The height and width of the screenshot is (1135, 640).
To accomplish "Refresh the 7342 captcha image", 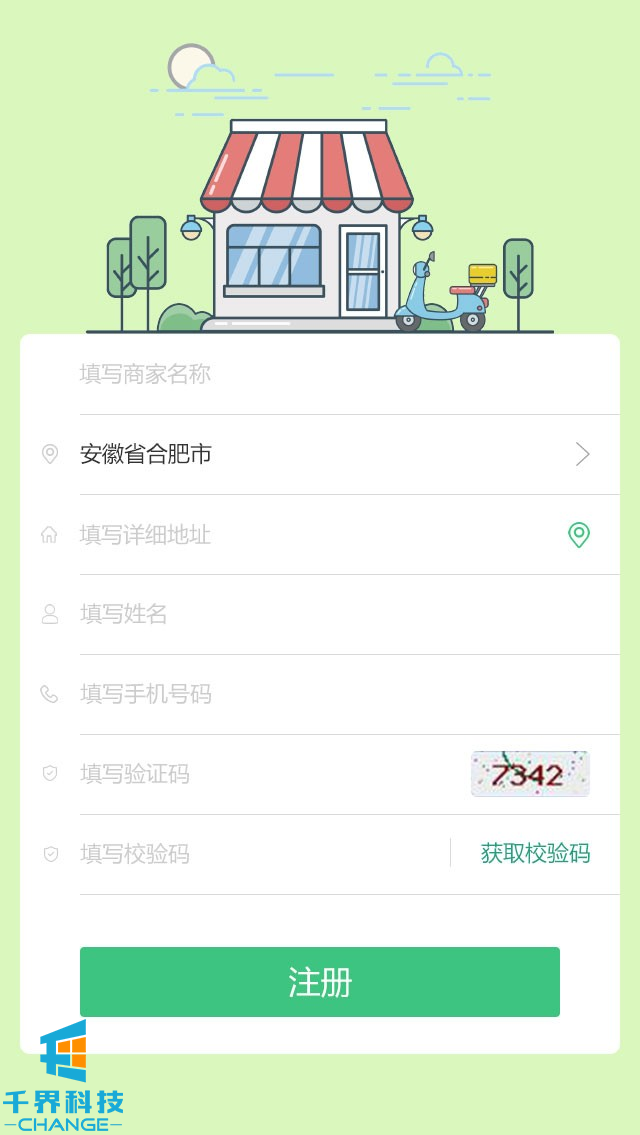I will pos(530,774).
